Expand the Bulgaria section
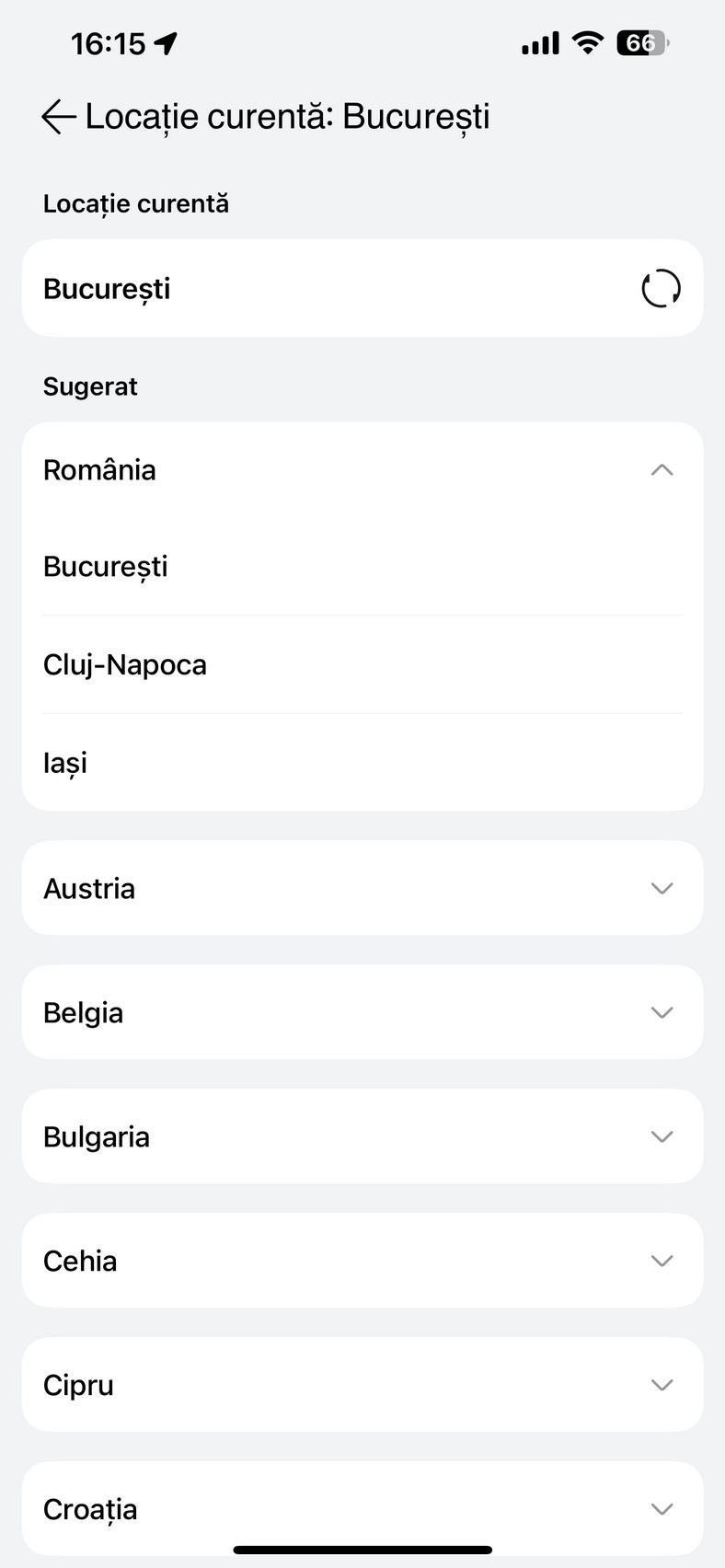Image resolution: width=725 pixels, height=1568 pixels. tap(362, 1136)
